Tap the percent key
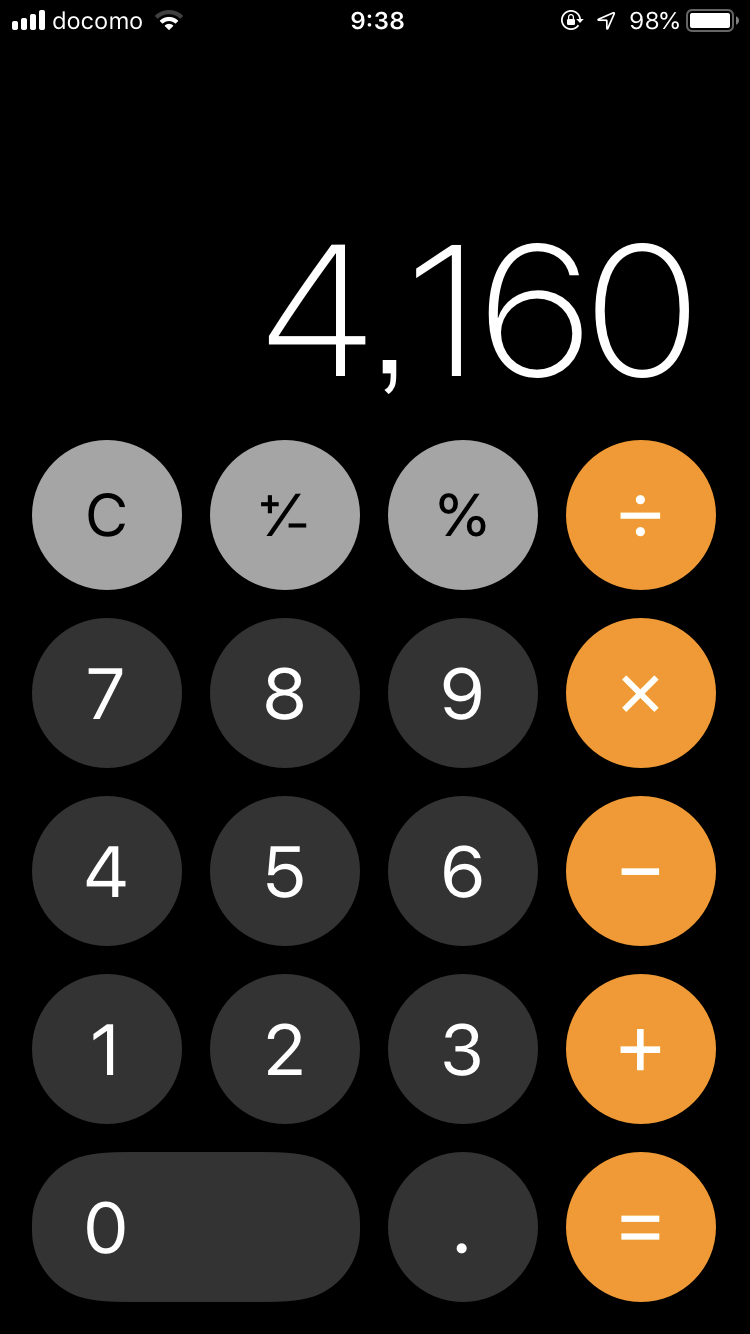Image resolution: width=750 pixels, height=1334 pixels. pos(463,515)
